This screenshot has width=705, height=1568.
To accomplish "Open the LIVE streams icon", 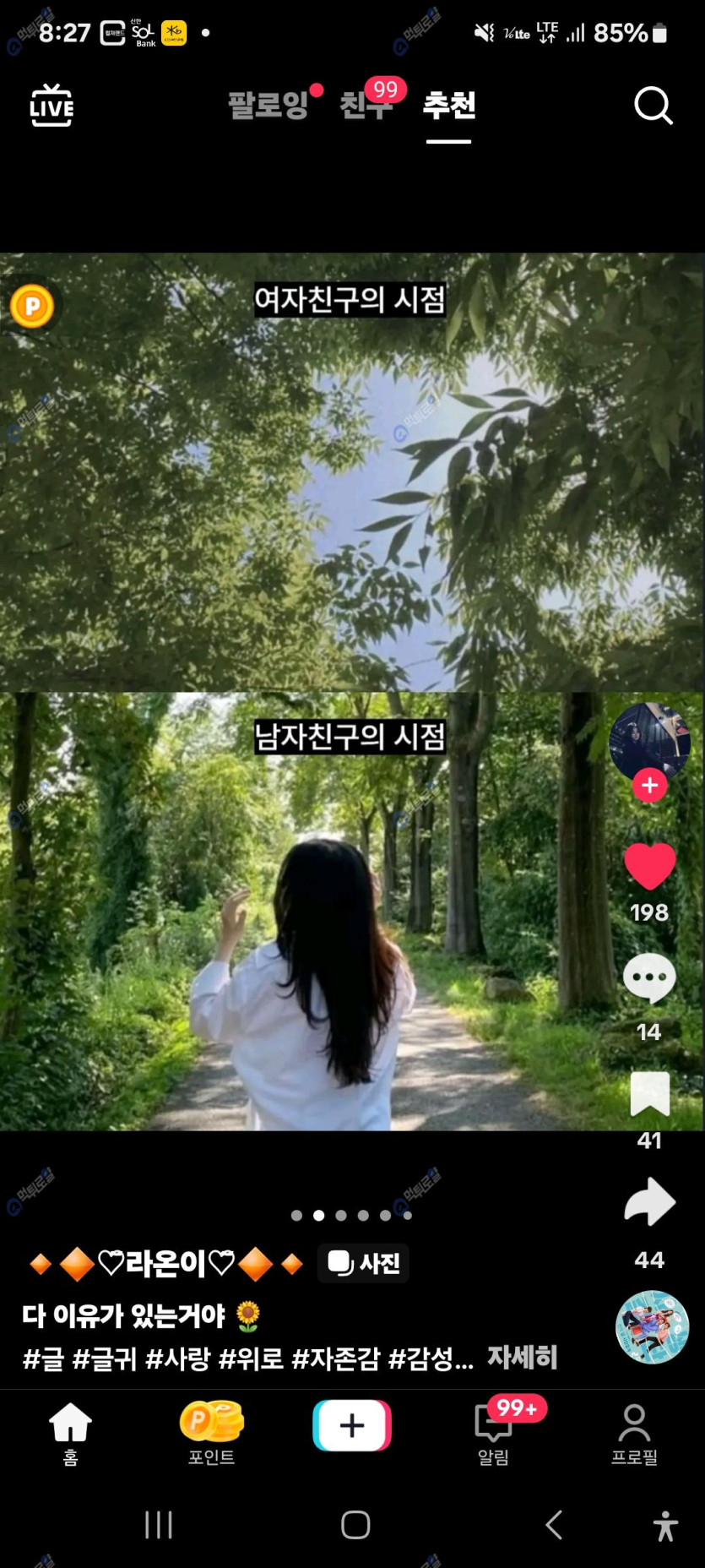I will pyautogui.click(x=52, y=106).
